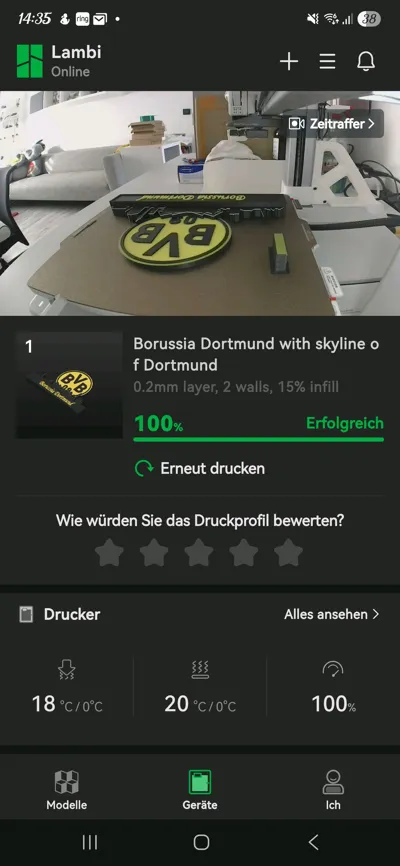
Task: Open the Borussia Dortmund print job thumbnail
Action: tap(69, 385)
